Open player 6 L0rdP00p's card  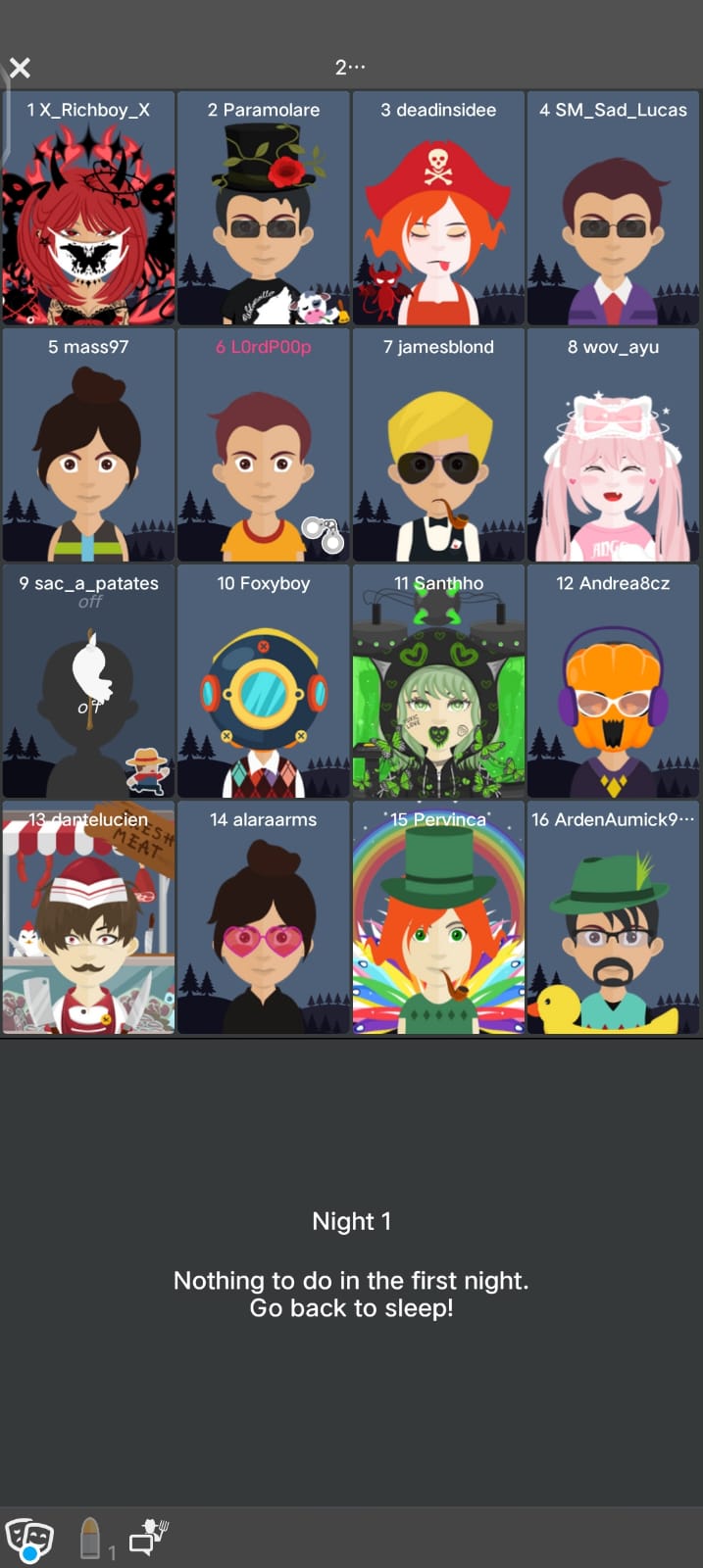[263, 445]
